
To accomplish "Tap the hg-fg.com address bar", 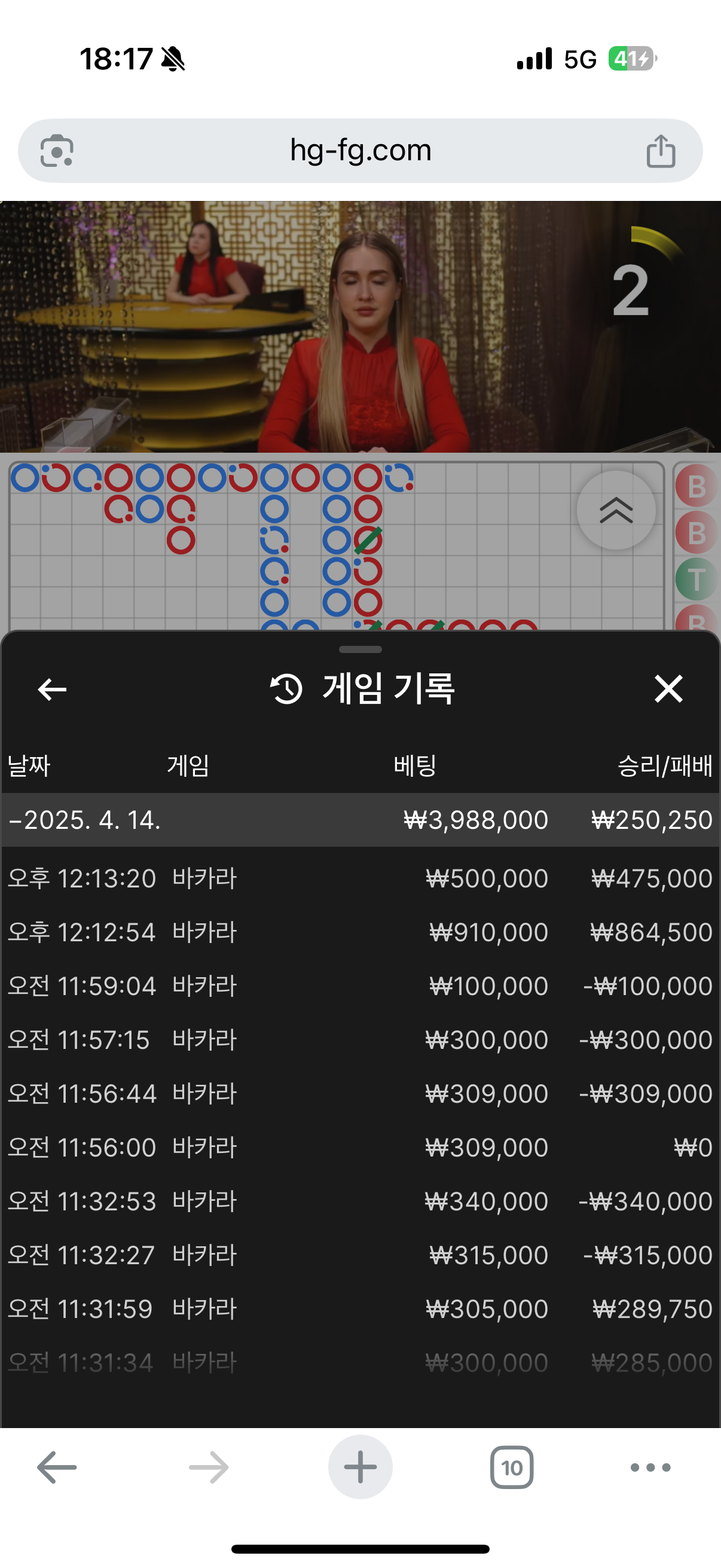I will tap(360, 150).
